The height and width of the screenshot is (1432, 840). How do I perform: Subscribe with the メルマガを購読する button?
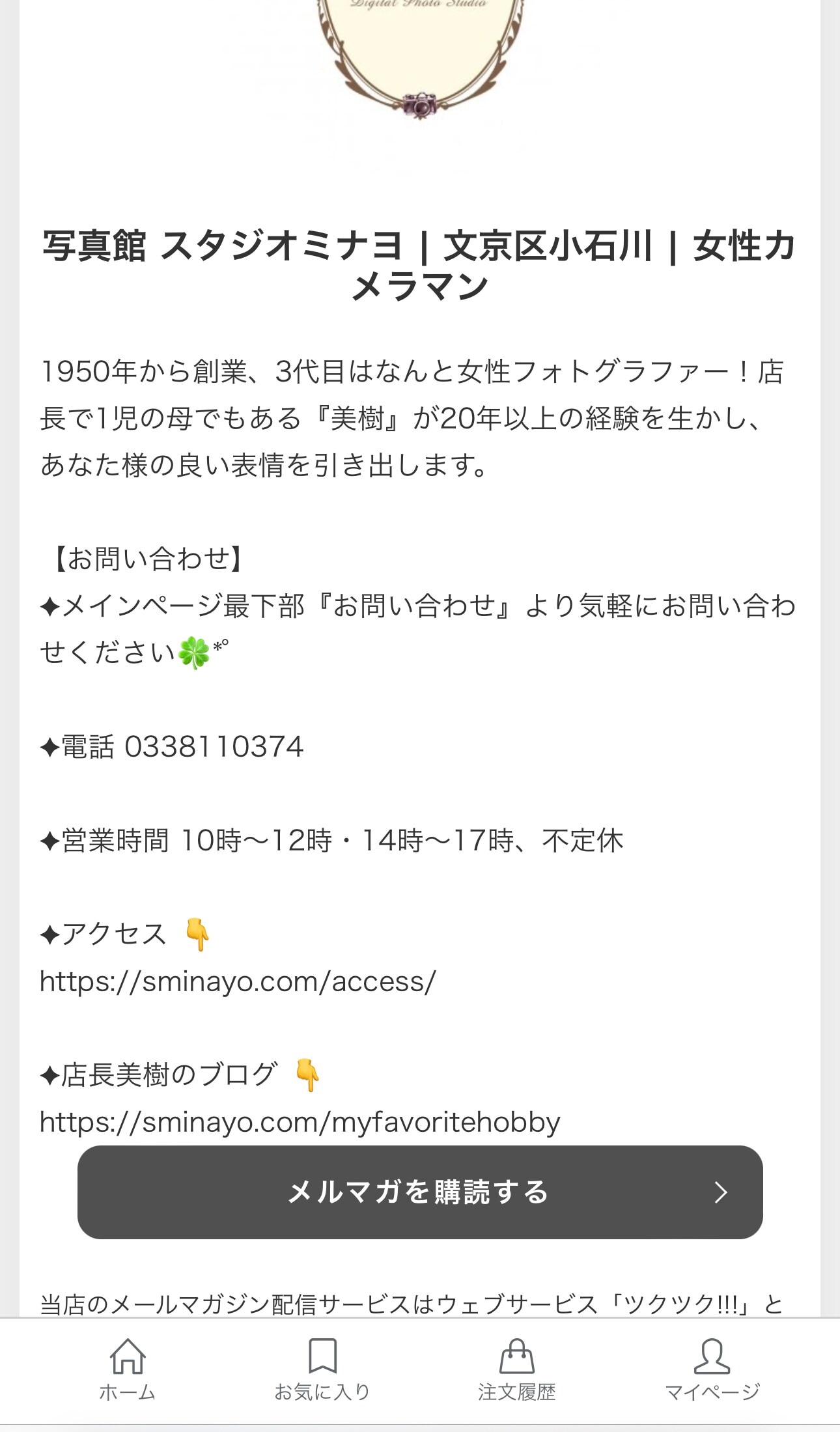coord(420,1192)
